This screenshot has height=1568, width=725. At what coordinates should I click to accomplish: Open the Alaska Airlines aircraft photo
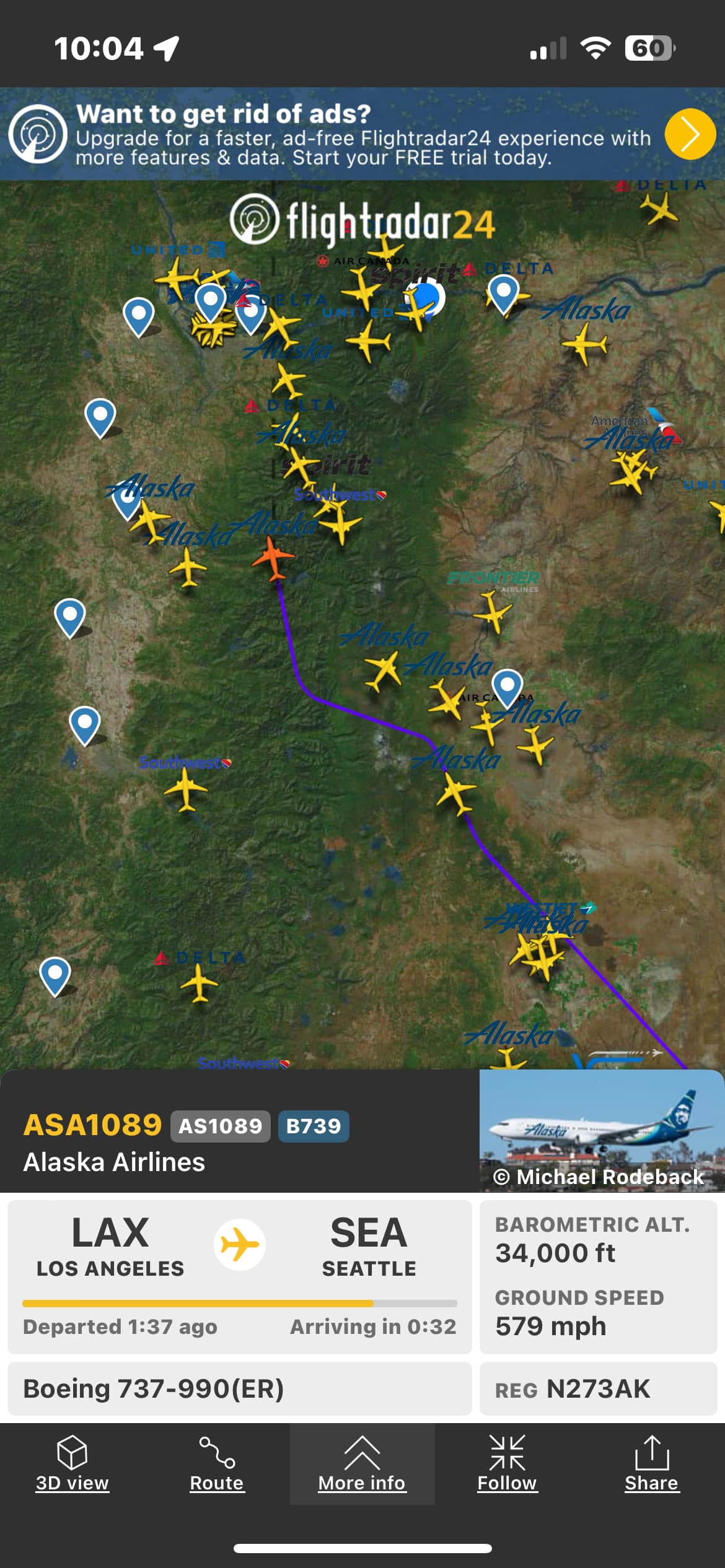click(x=601, y=1130)
